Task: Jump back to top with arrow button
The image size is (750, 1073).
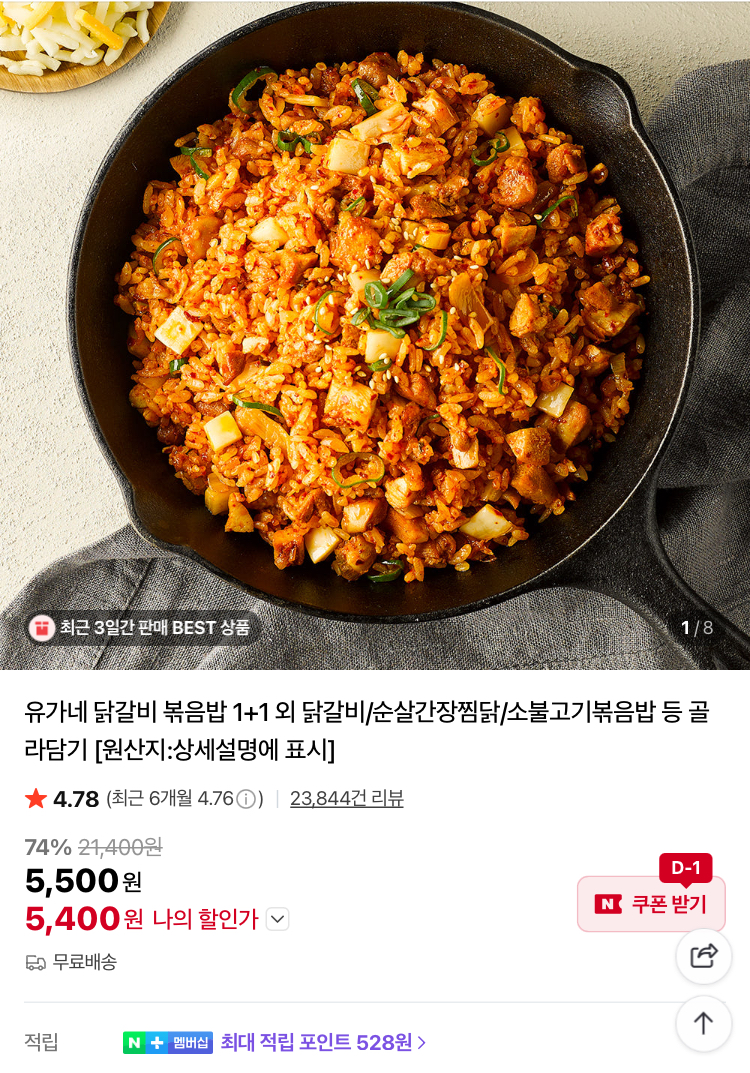Action: click(704, 1023)
